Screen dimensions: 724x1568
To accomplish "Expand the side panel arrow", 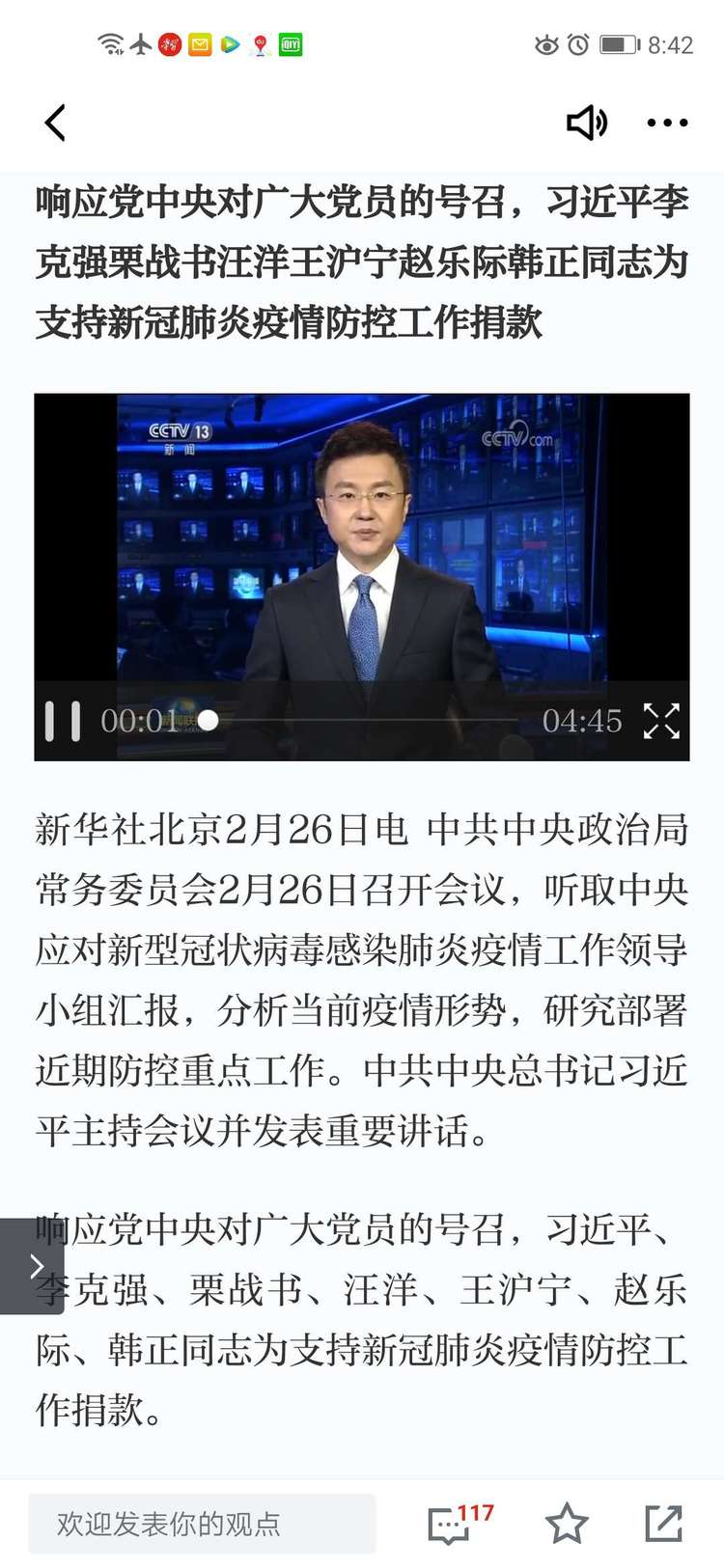I will [34, 1265].
